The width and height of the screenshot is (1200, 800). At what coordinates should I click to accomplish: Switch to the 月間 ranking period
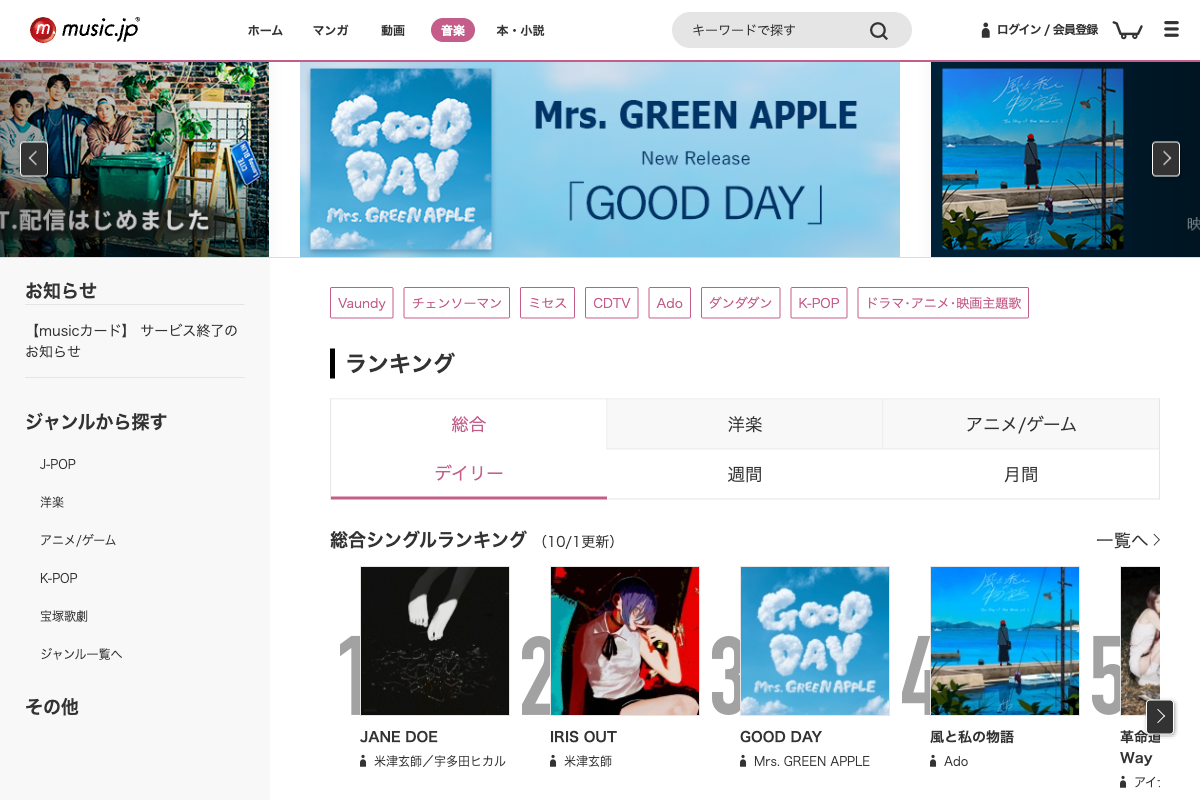pyautogui.click(x=1020, y=474)
